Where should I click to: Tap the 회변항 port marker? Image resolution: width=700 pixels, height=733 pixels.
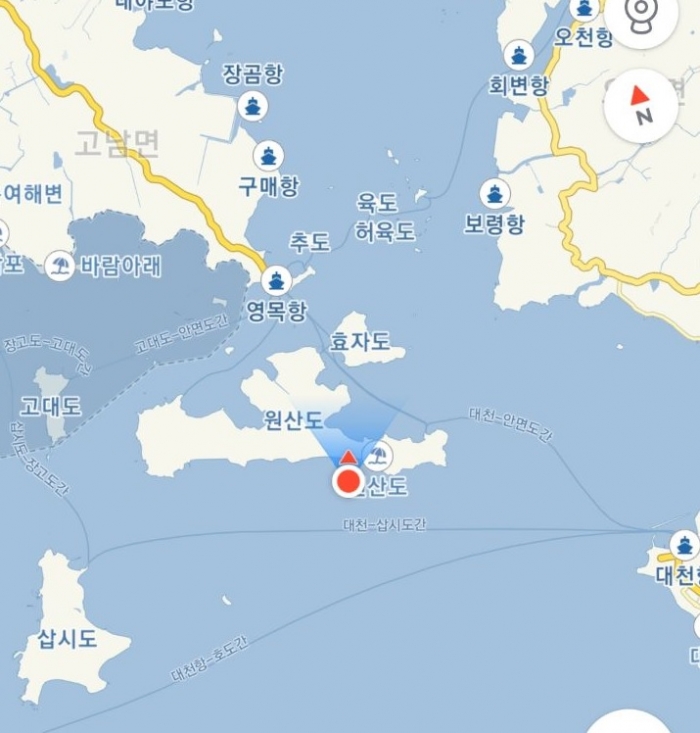(x=519, y=55)
